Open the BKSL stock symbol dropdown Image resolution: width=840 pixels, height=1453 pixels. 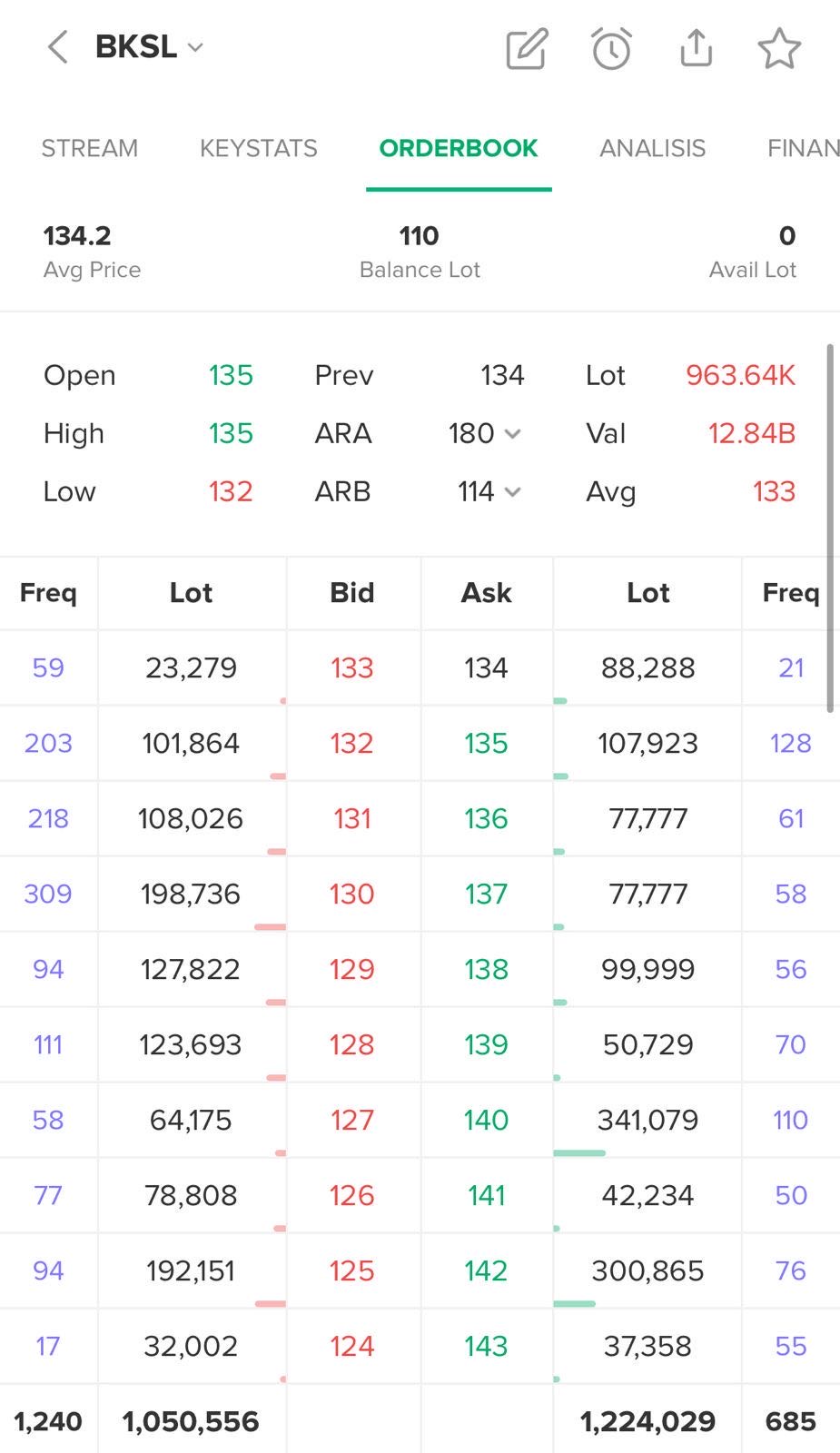(150, 47)
